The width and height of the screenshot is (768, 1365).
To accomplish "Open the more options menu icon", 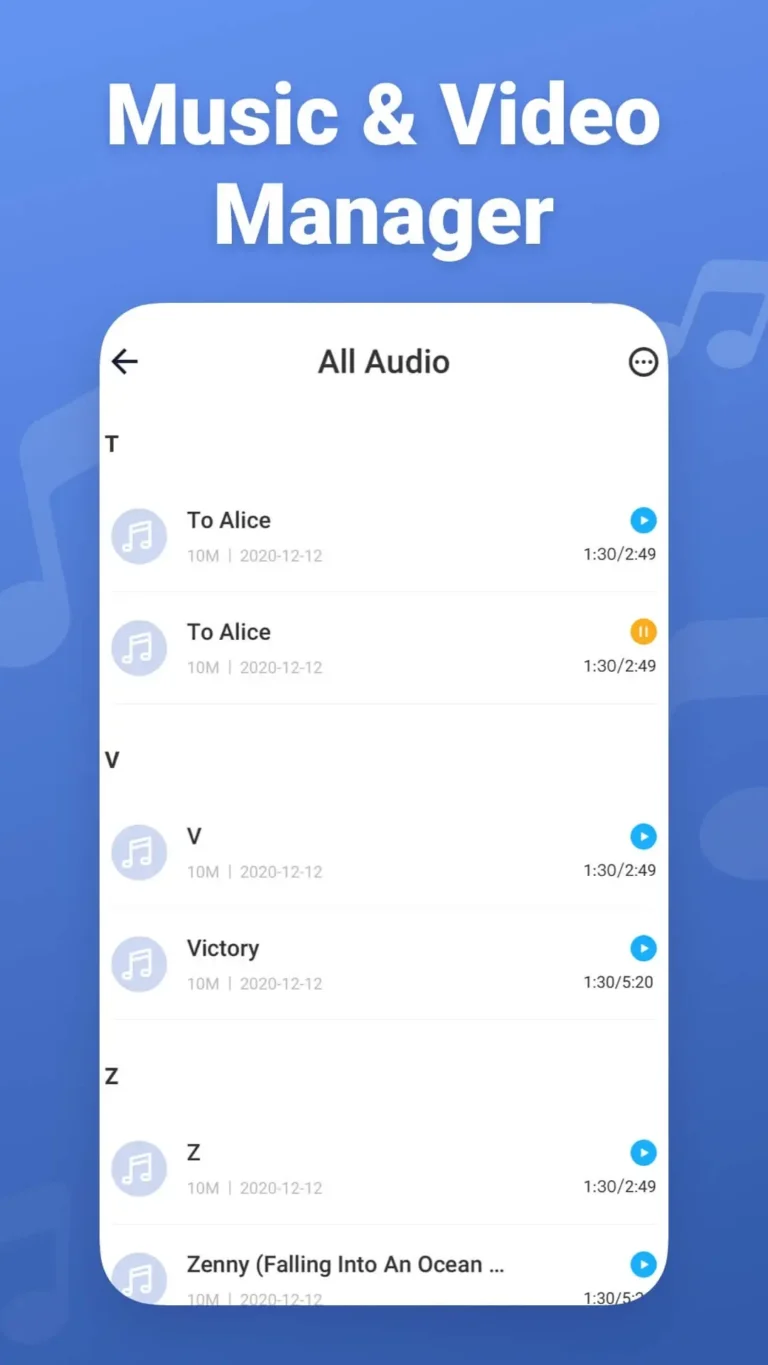I will pyautogui.click(x=643, y=362).
